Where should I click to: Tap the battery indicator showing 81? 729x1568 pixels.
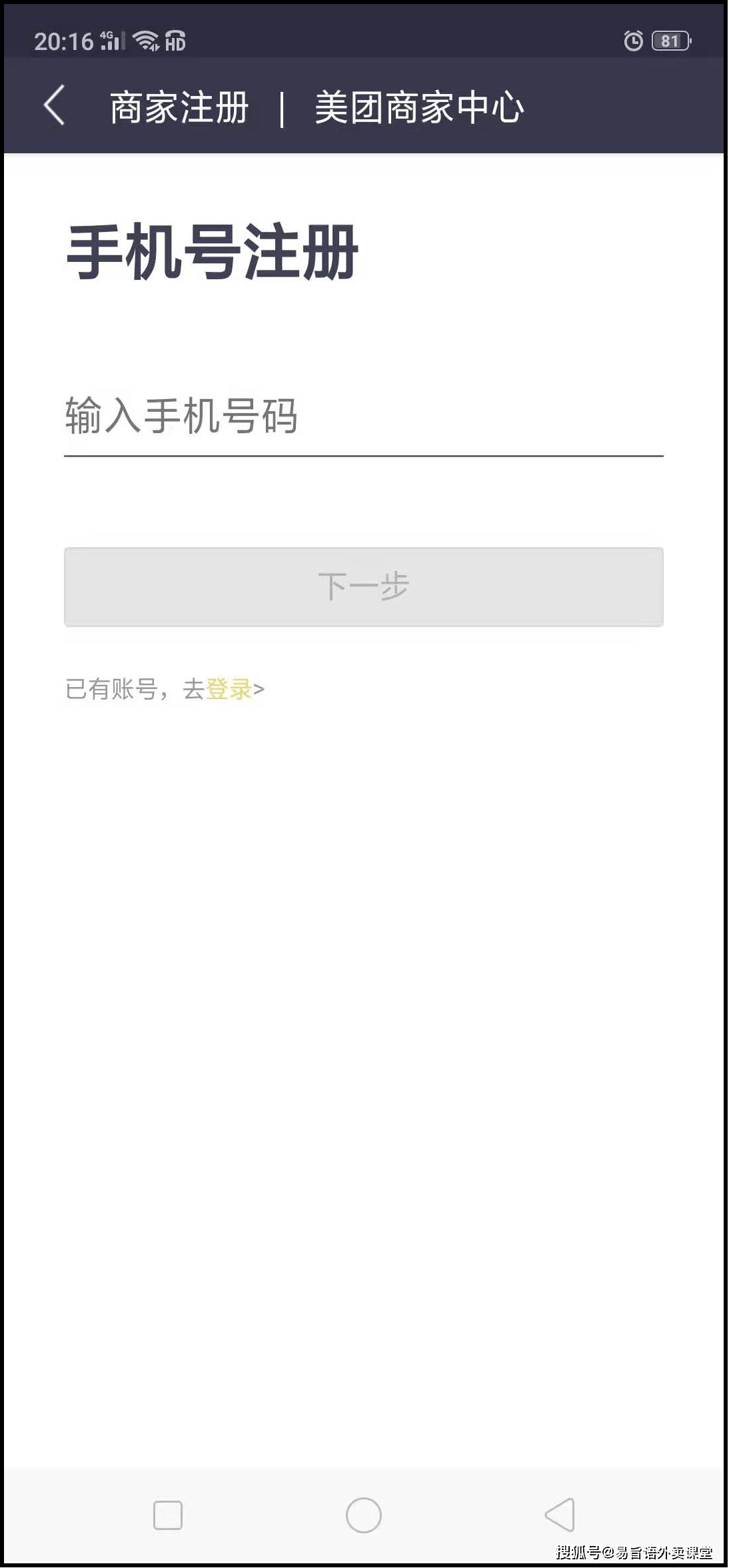[668, 41]
